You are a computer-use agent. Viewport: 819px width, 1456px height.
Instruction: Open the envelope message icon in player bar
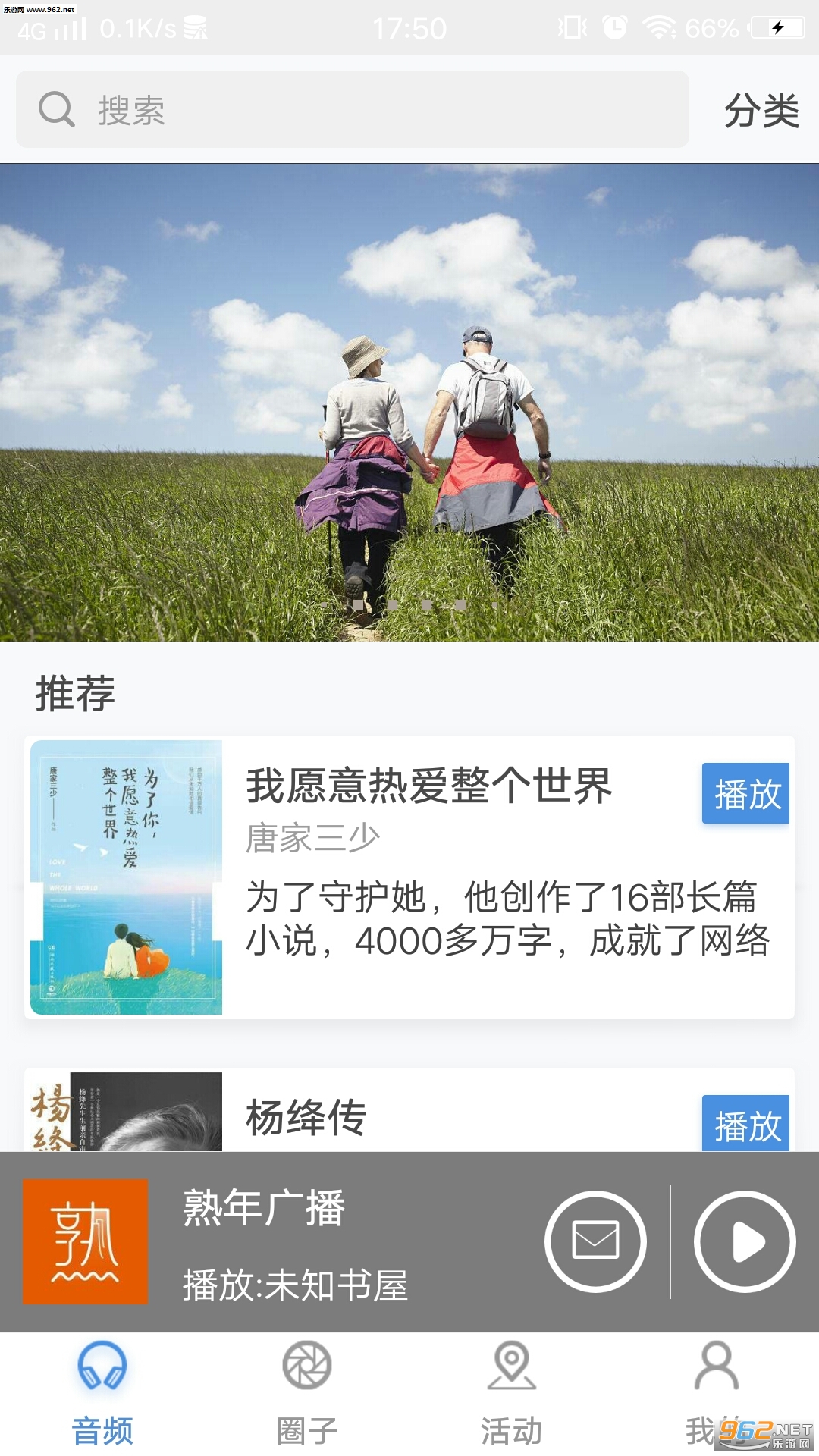pos(595,1241)
